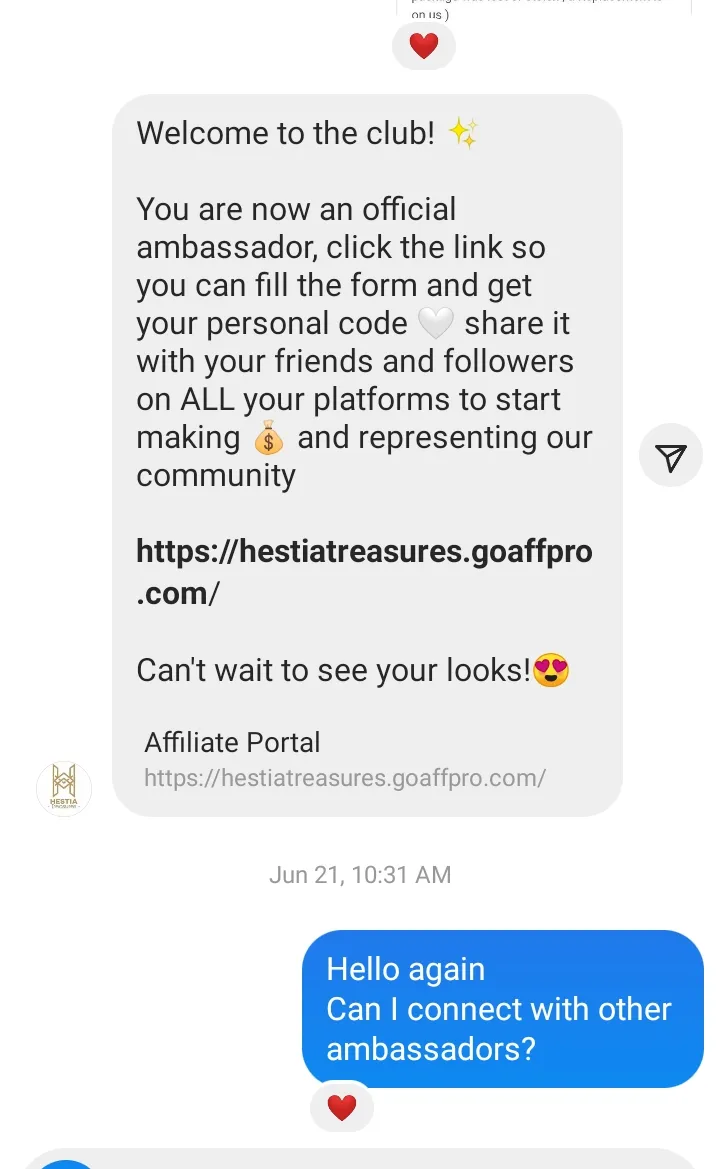Image resolution: width=720 pixels, height=1169 pixels.
Task: Forward the Welcome to the club message
Action: point(671,456)
